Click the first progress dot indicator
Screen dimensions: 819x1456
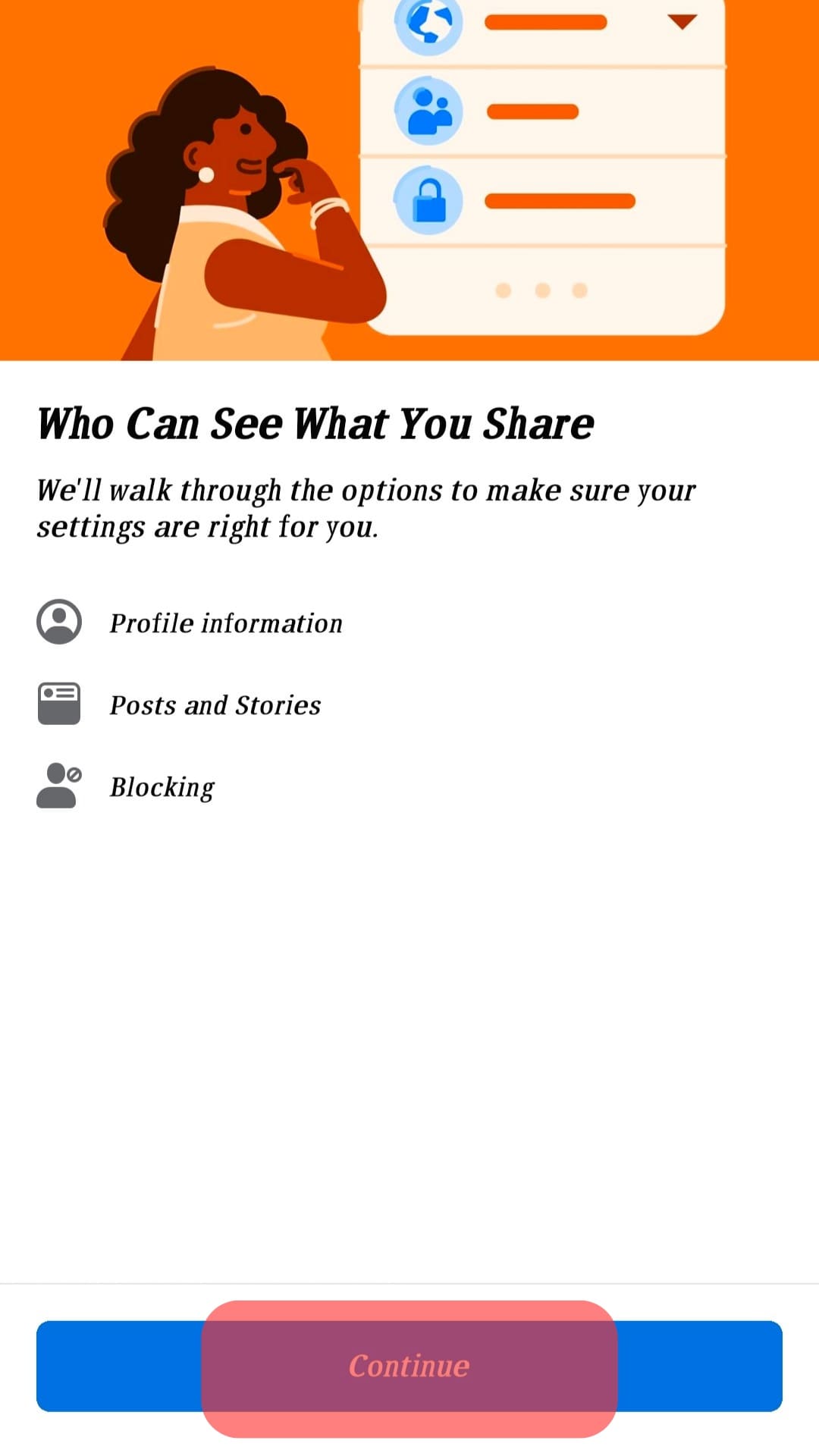502,288
